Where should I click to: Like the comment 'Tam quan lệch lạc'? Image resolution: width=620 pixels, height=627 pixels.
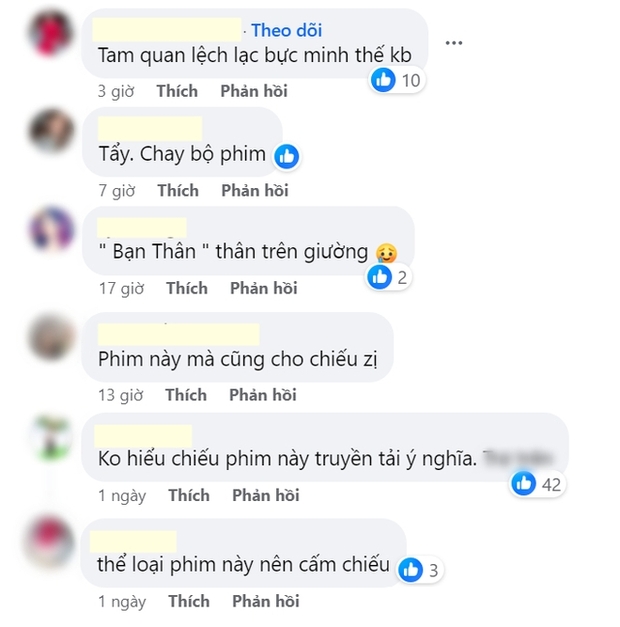pos(177,91)
